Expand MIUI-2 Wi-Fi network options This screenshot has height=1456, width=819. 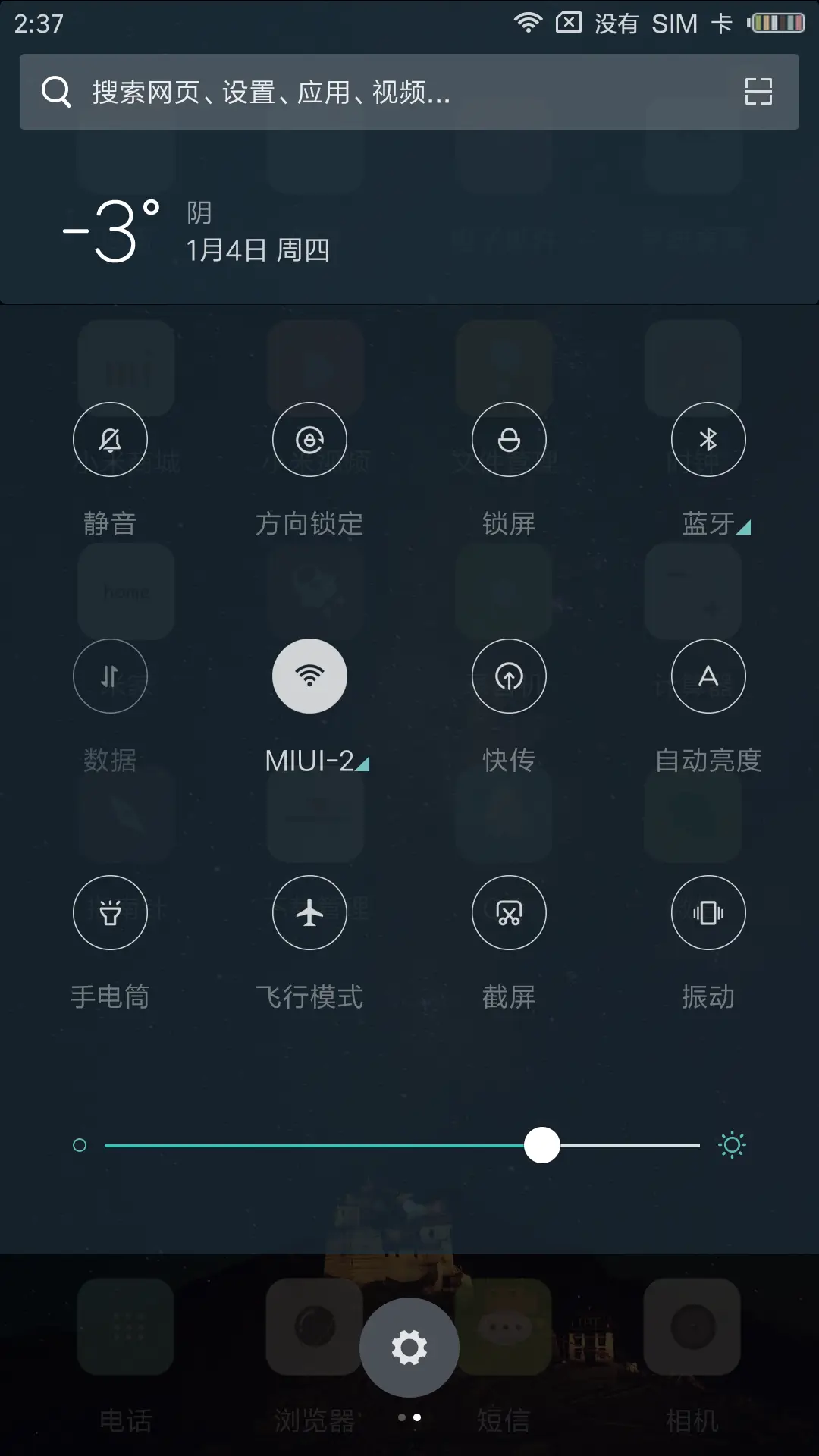click(x=362, y=764)
